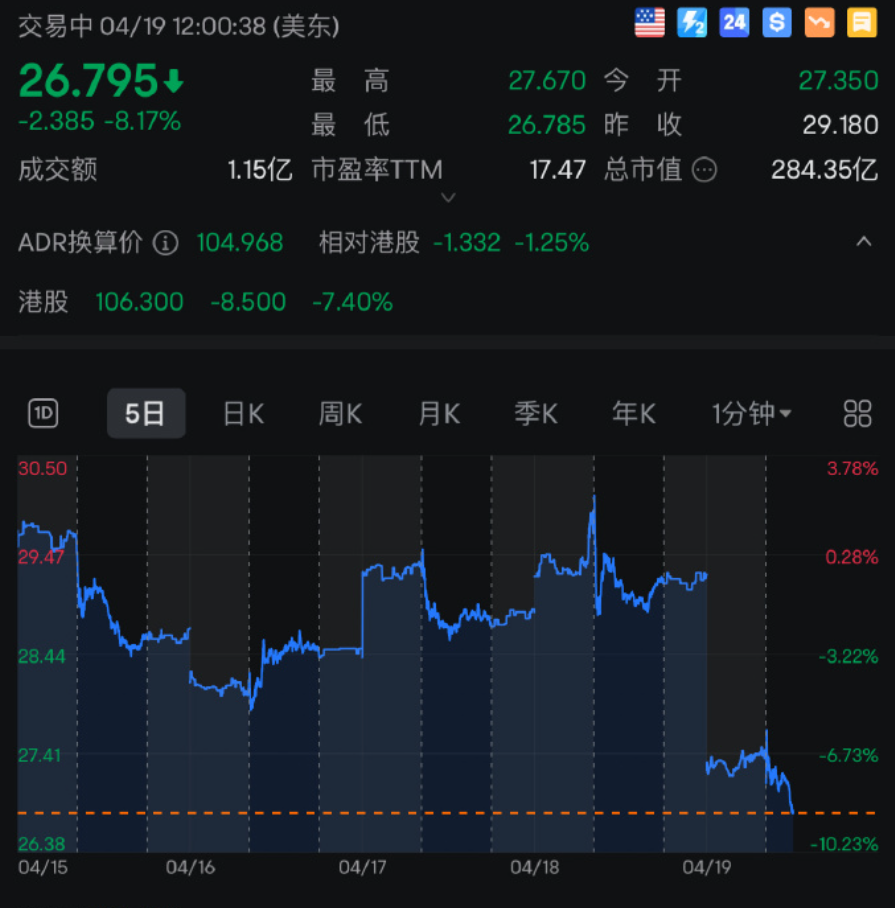Expand the chevron below 市盈率TTM row
The width and height of the screenshot is (895, 908).
pos(448,198)
